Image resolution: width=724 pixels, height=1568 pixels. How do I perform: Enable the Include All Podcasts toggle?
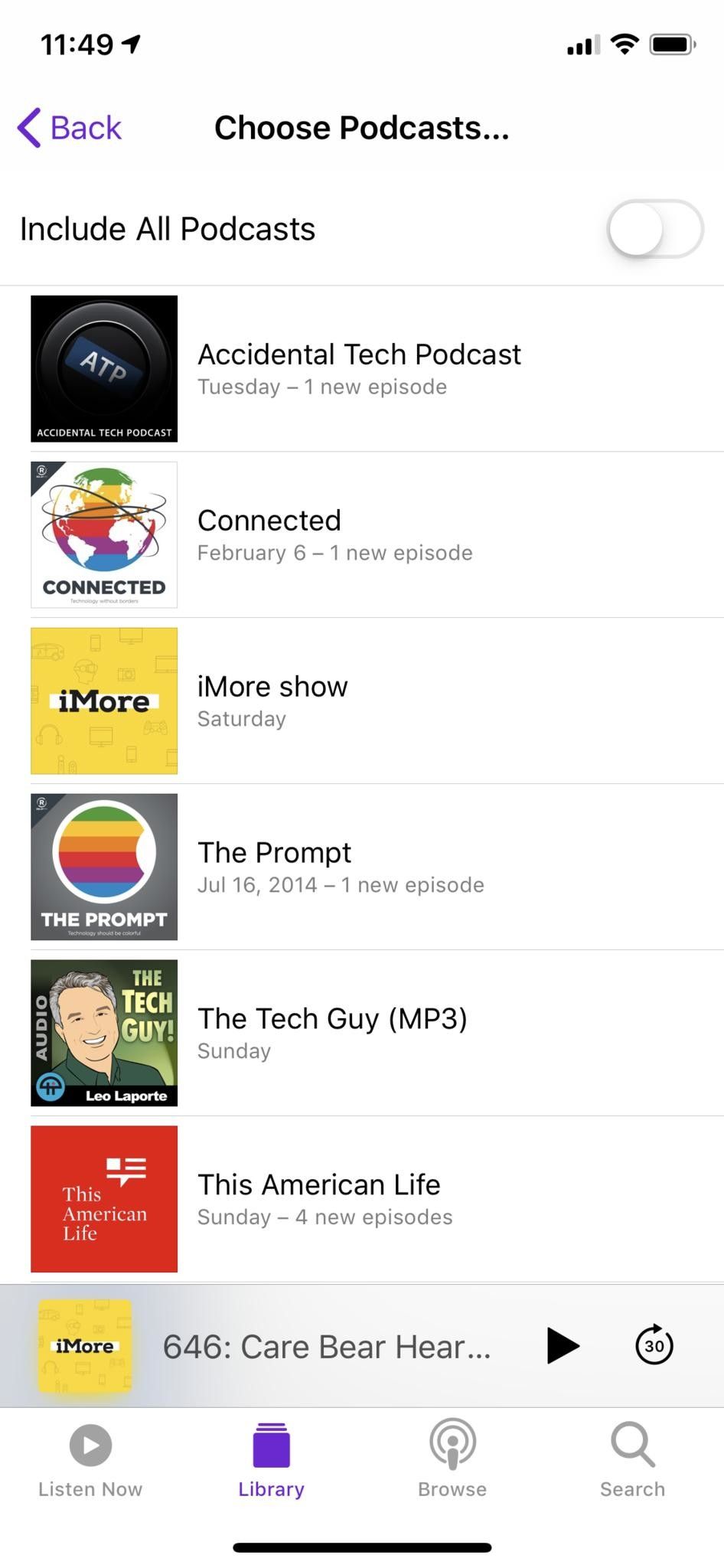tap(654, 228)
